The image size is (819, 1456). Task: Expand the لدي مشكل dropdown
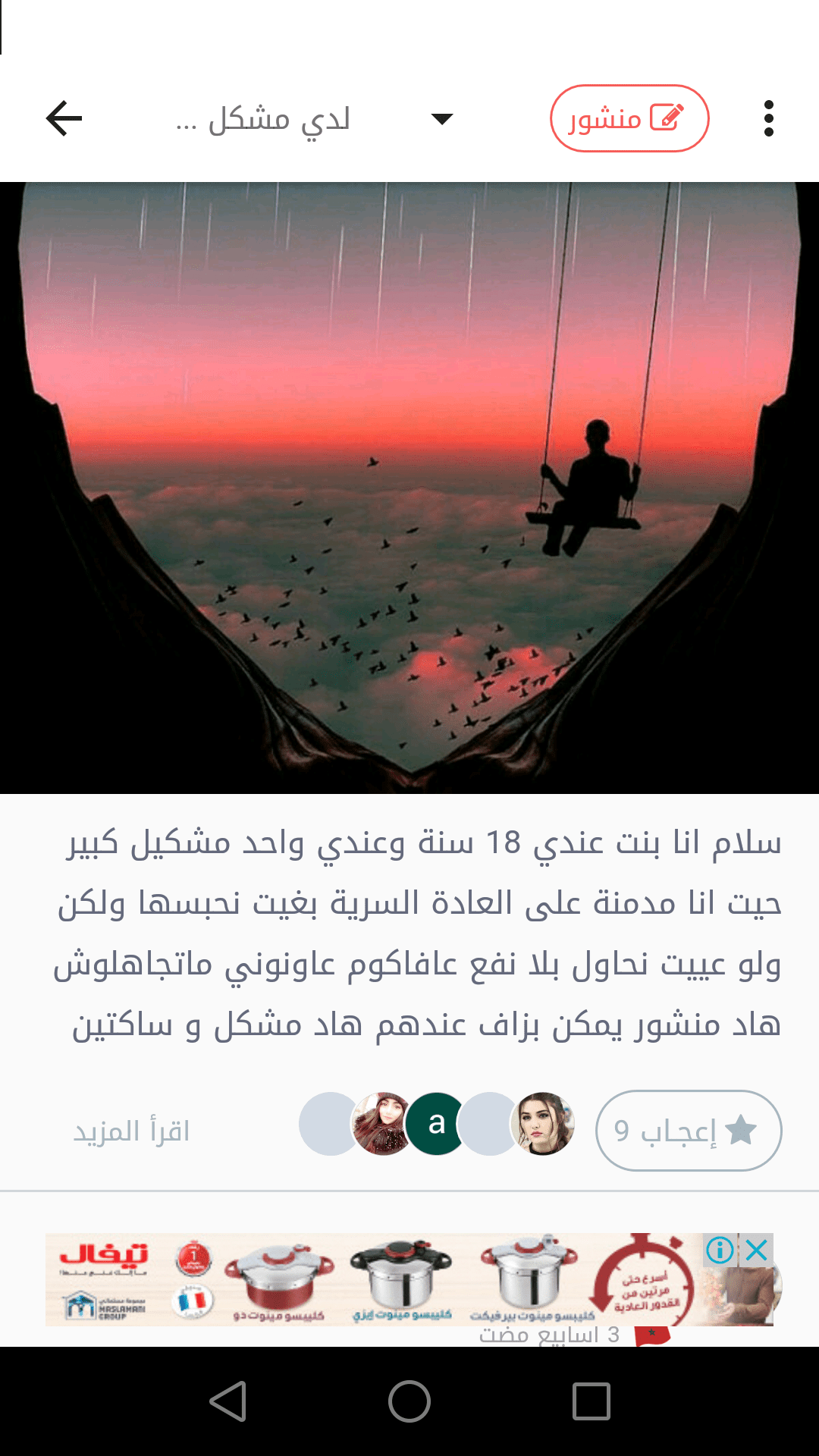[441, 118]
